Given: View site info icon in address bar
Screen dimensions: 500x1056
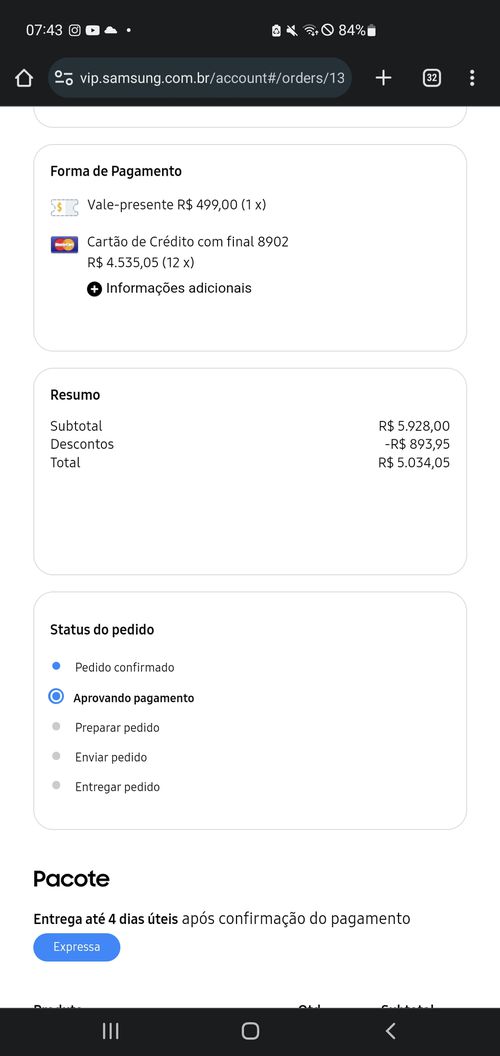Looking at the screenshot, I should coord(63,78).
